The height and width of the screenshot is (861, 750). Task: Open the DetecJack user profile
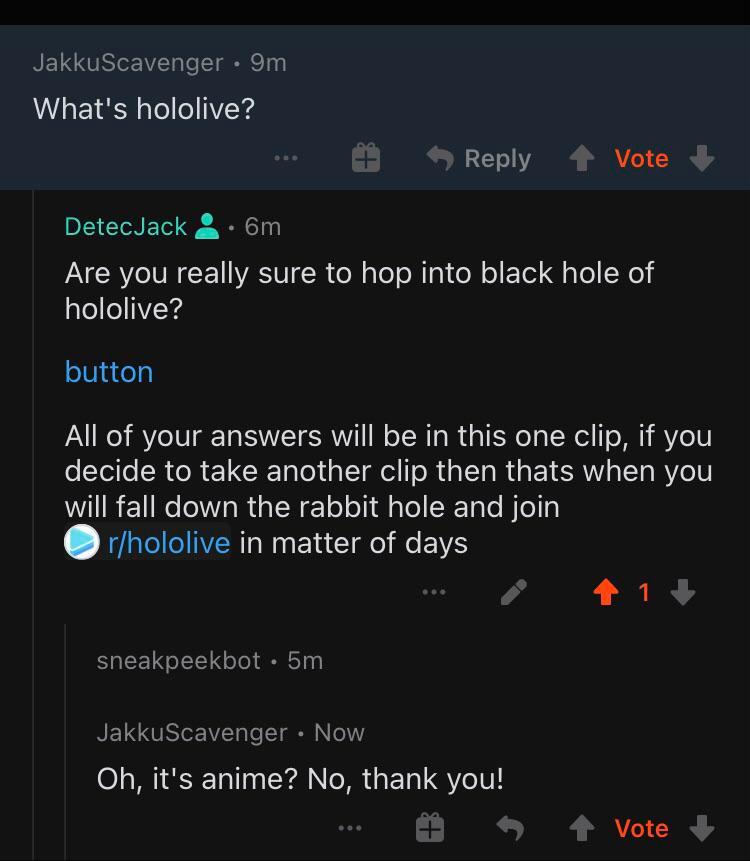tap(125, 226)
